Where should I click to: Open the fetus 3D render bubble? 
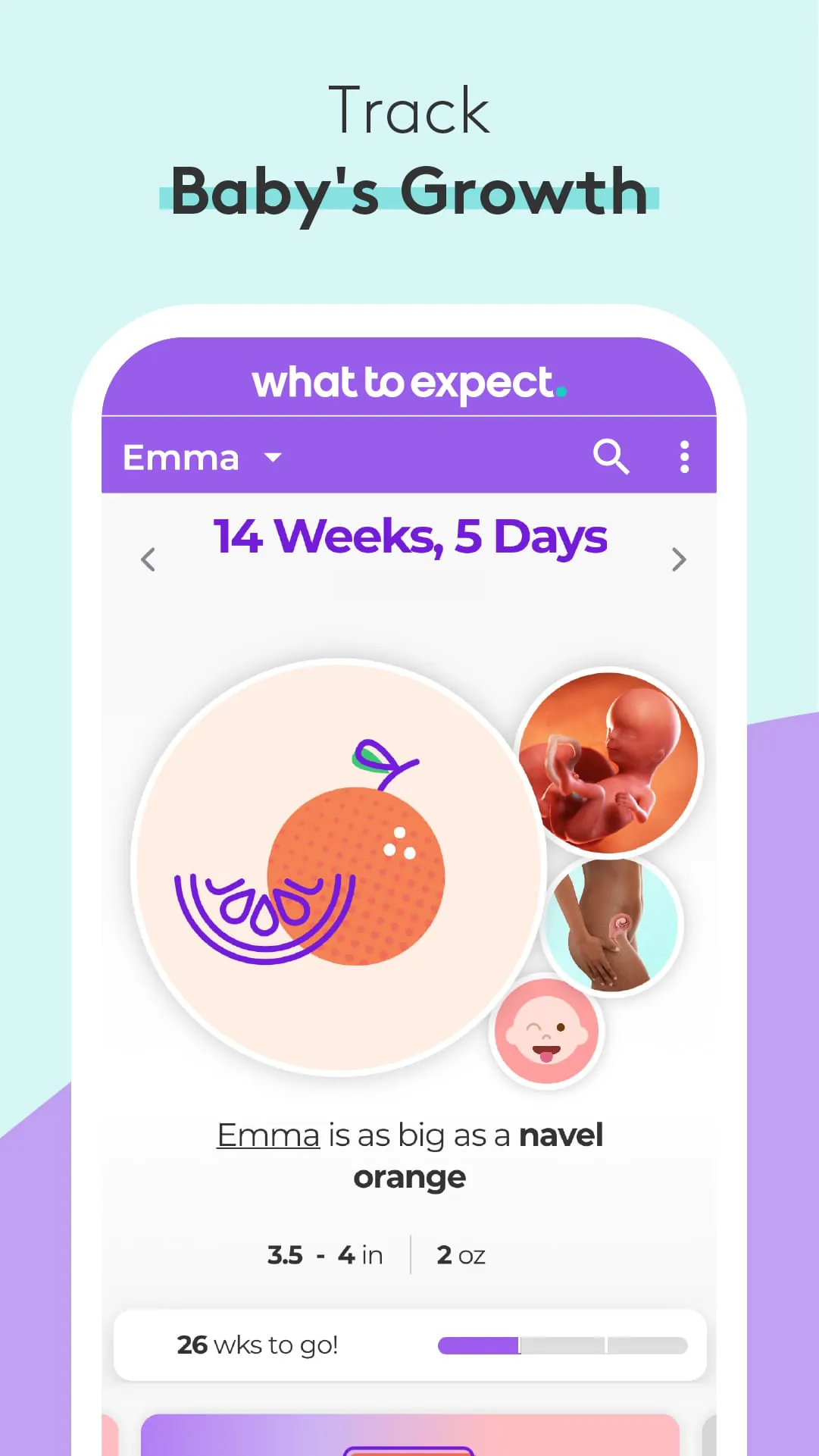tap(610, 766)
